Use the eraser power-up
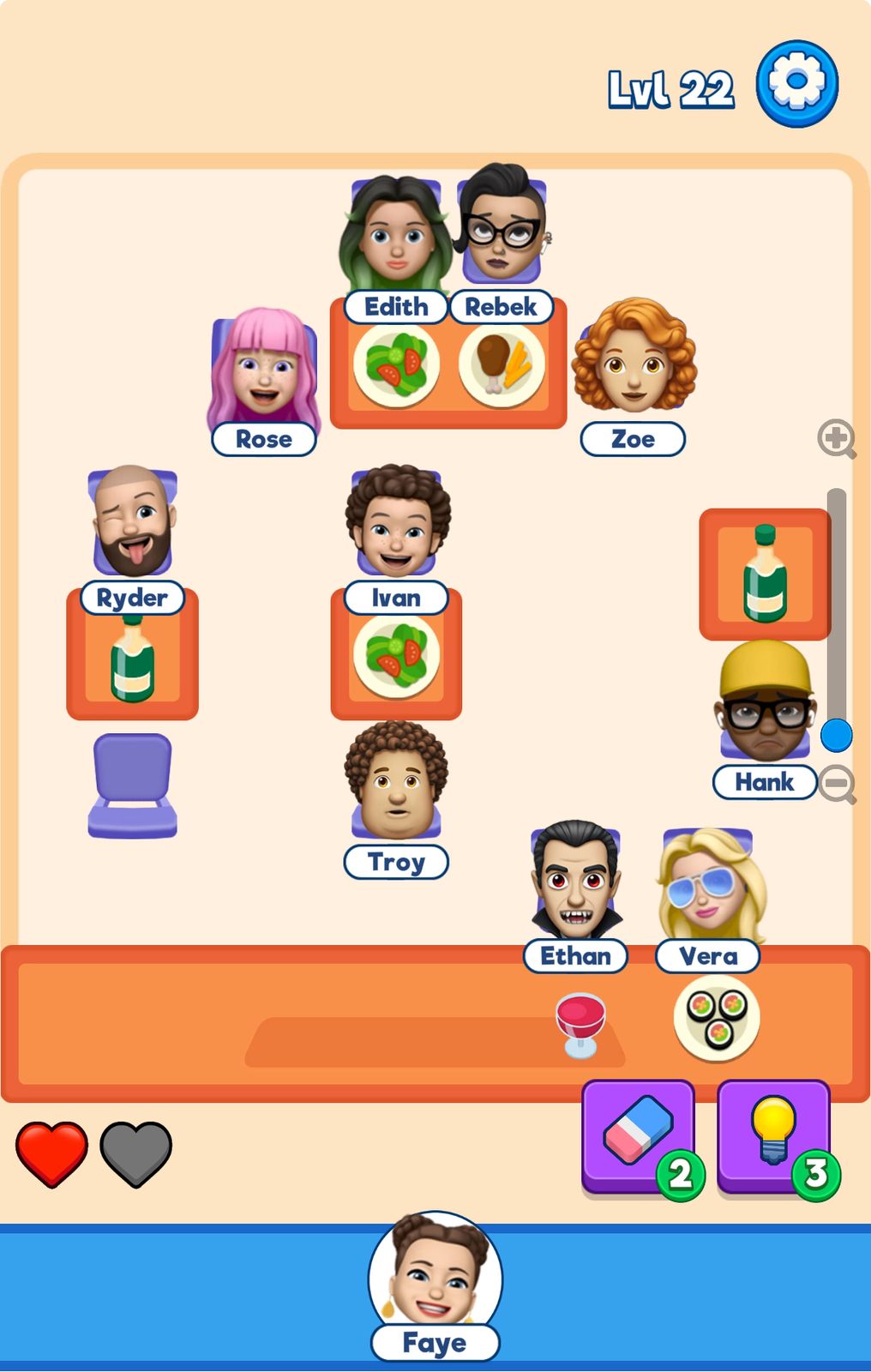Screen dimensions: 871x1372 tap(638, 1134)
